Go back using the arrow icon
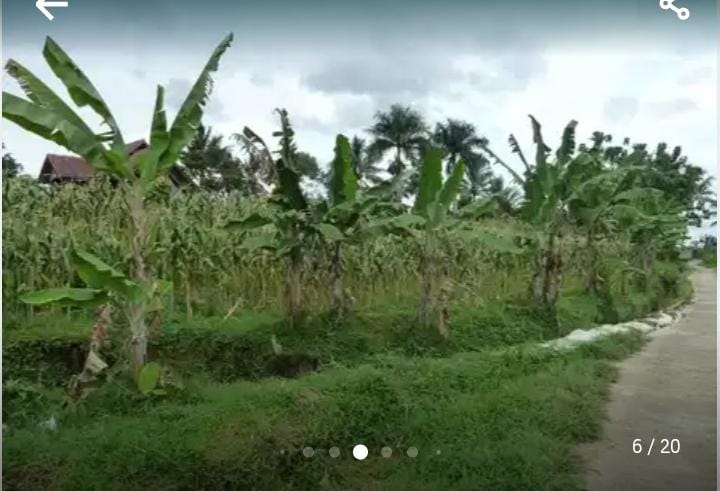720x491 pixels. [51, 8]
